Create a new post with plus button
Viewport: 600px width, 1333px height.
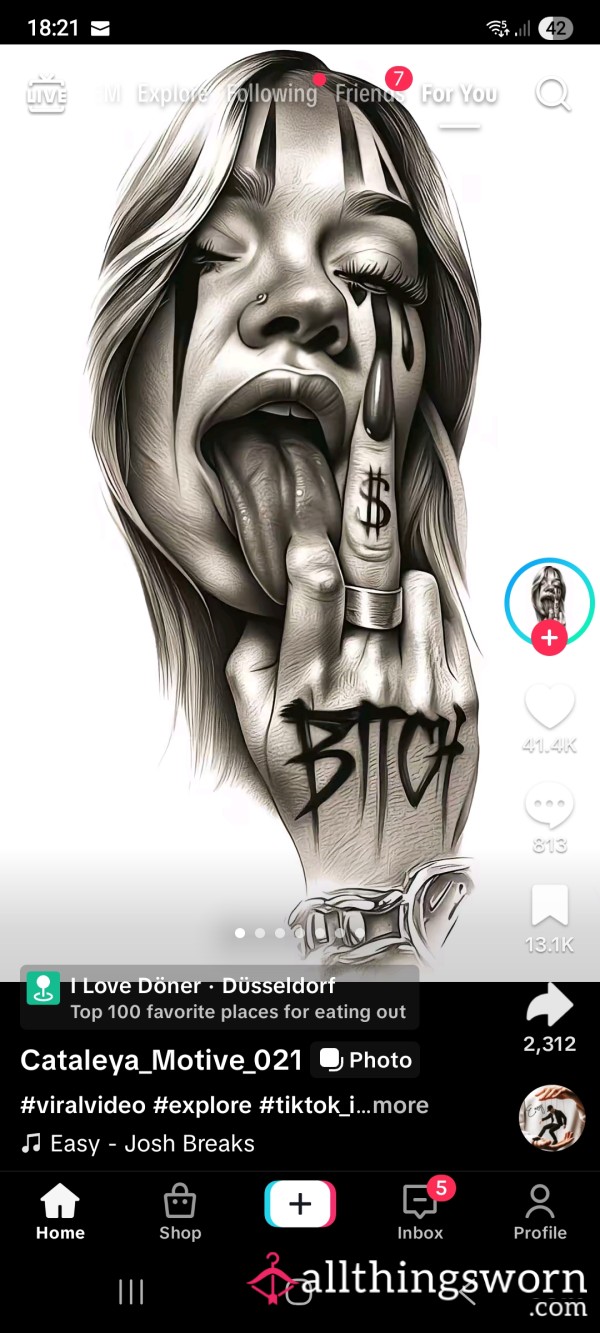(300, 1204)
